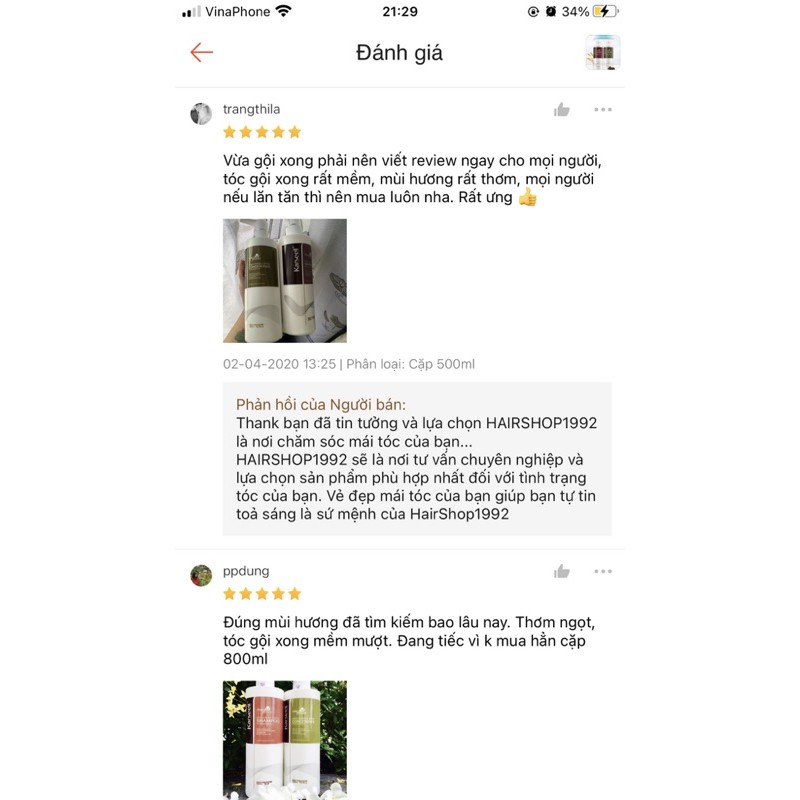Like ppdung's review
This screenshot has height=800, width=800.
click(562, 572)
